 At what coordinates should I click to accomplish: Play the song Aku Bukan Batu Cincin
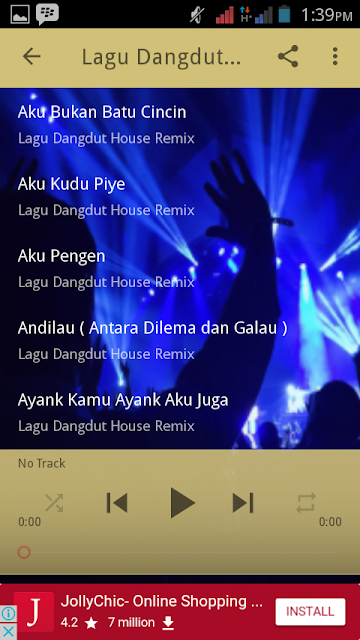(x=180, y=124)
